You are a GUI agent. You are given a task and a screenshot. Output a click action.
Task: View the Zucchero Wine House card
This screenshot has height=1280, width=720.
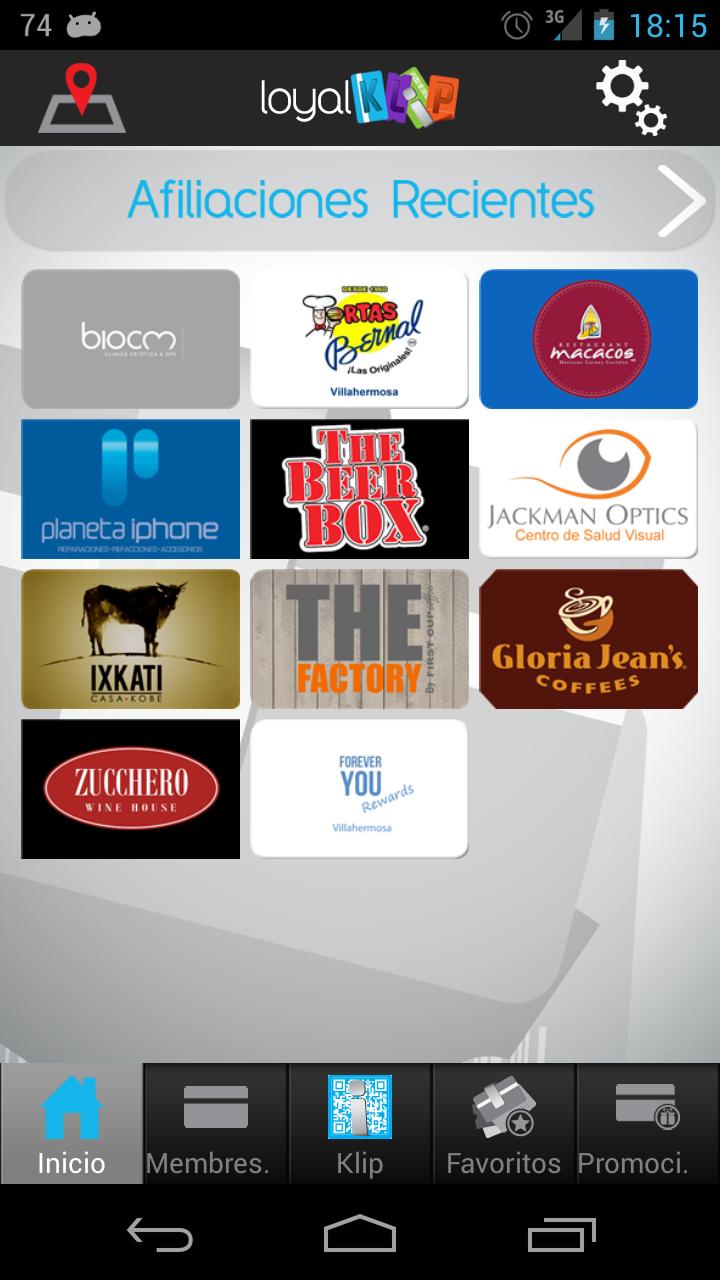tap(131, 789)
